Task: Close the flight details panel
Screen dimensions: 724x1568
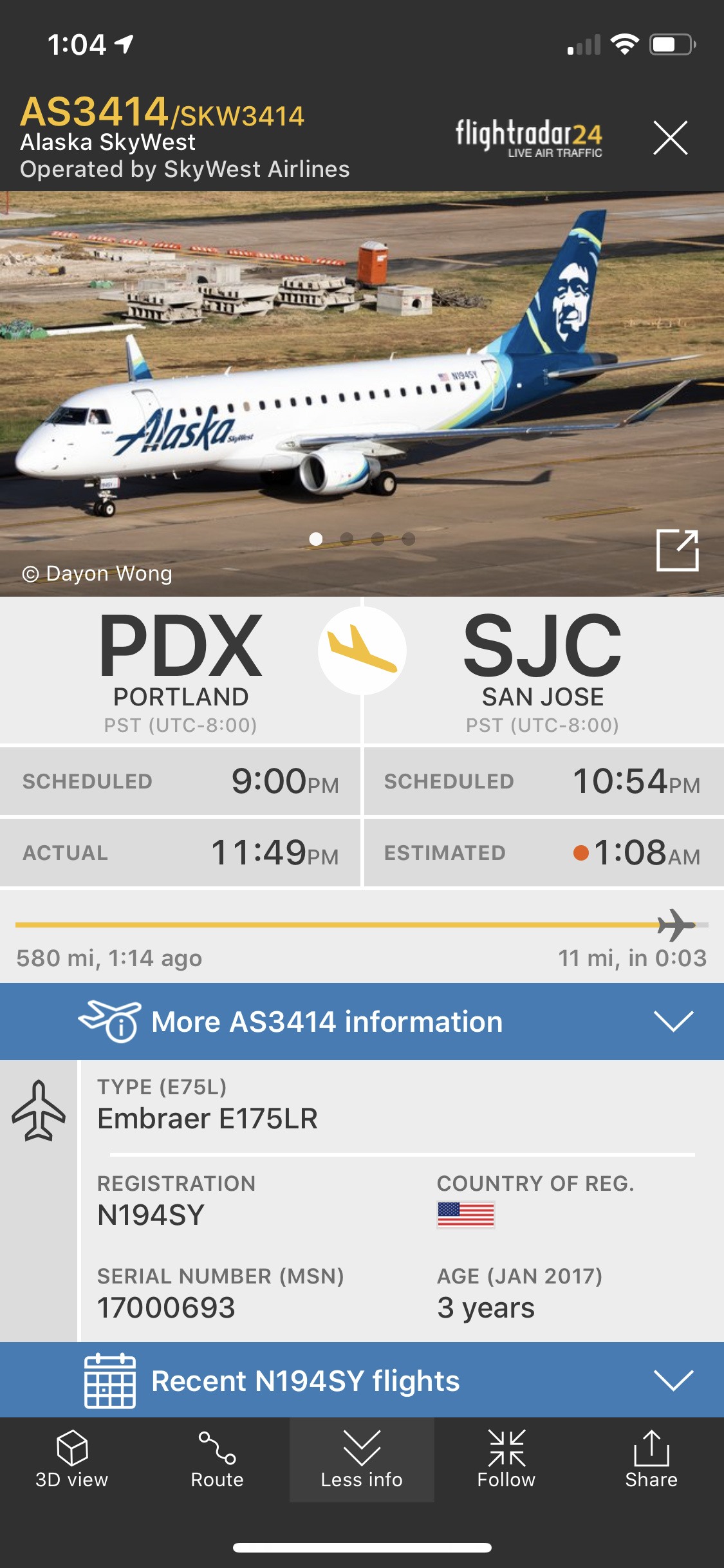Action: click(x=670, y=138)
